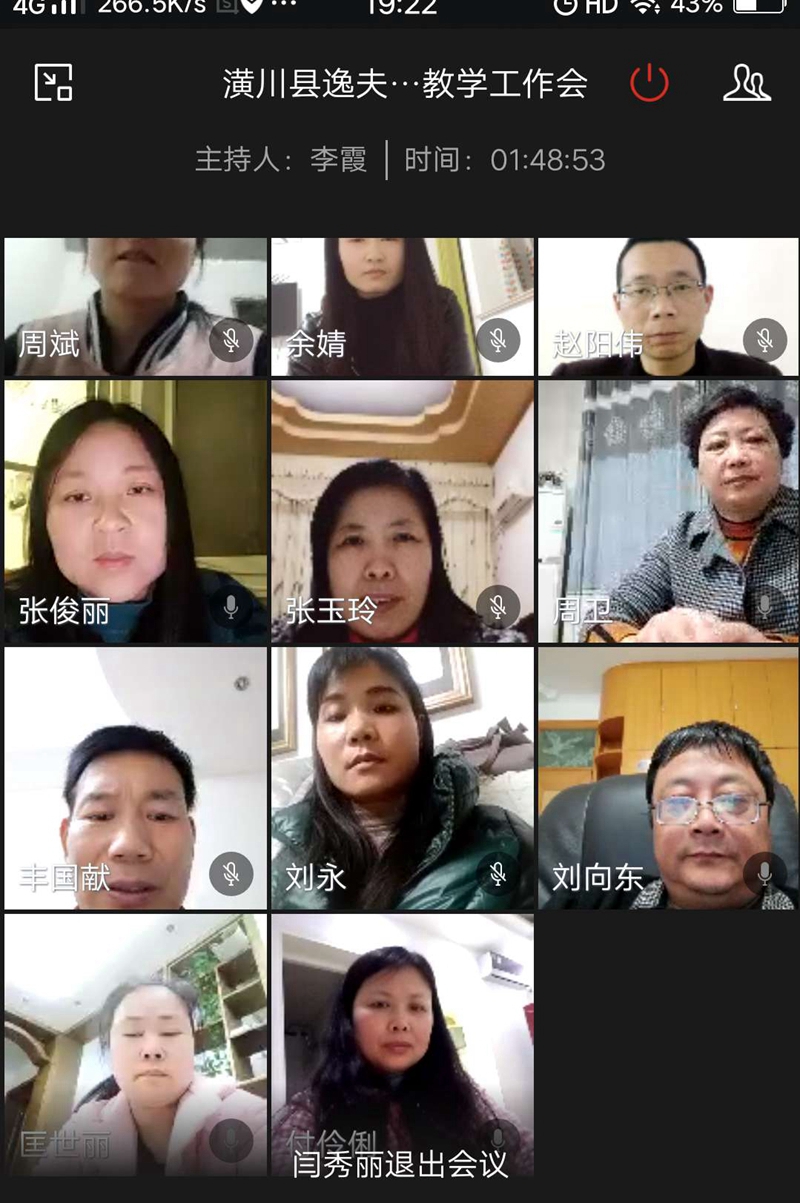This screenshot has height=1203, width=800.
Task: Toggle 丰国献's microphone mute state
Action: (x=233, y=872)
